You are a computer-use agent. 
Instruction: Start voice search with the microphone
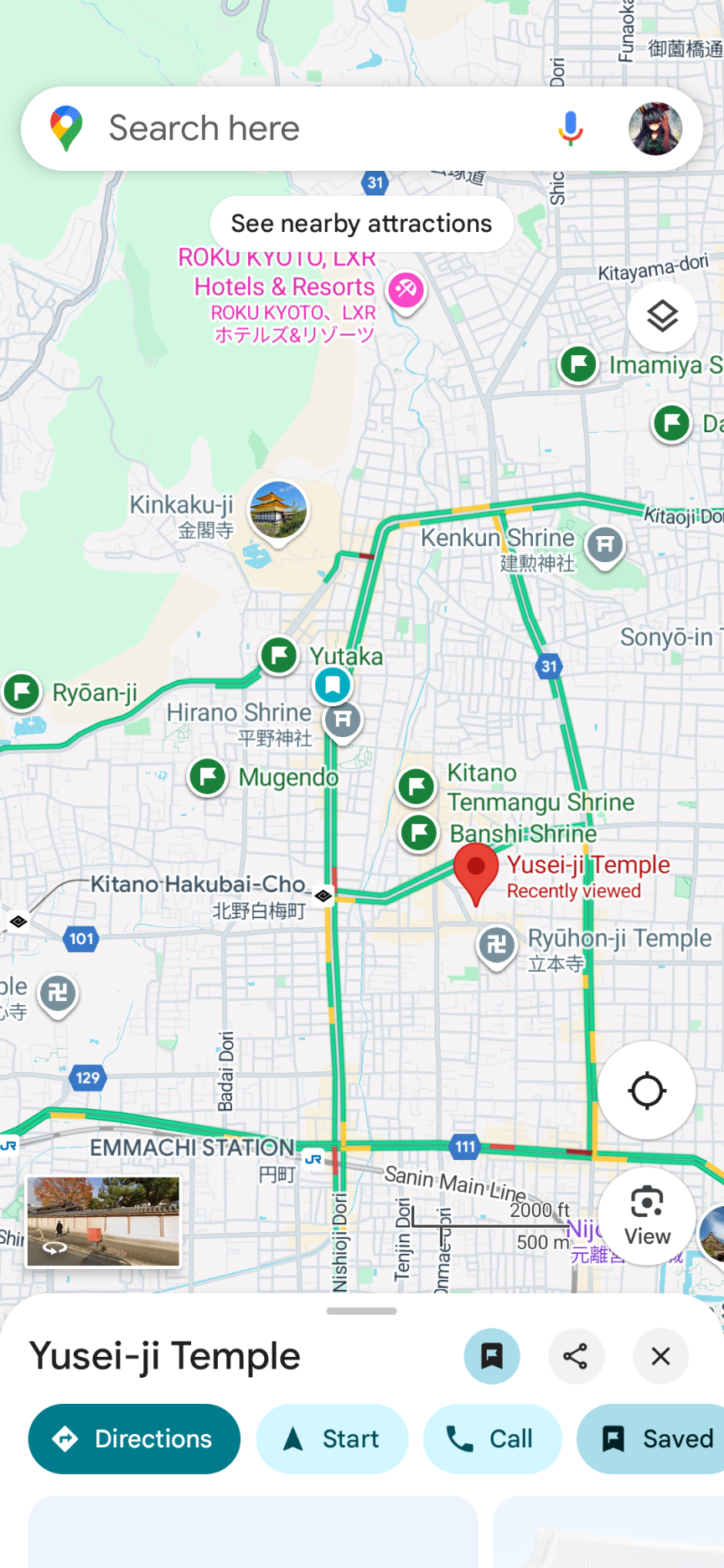[x=571, y=129]
